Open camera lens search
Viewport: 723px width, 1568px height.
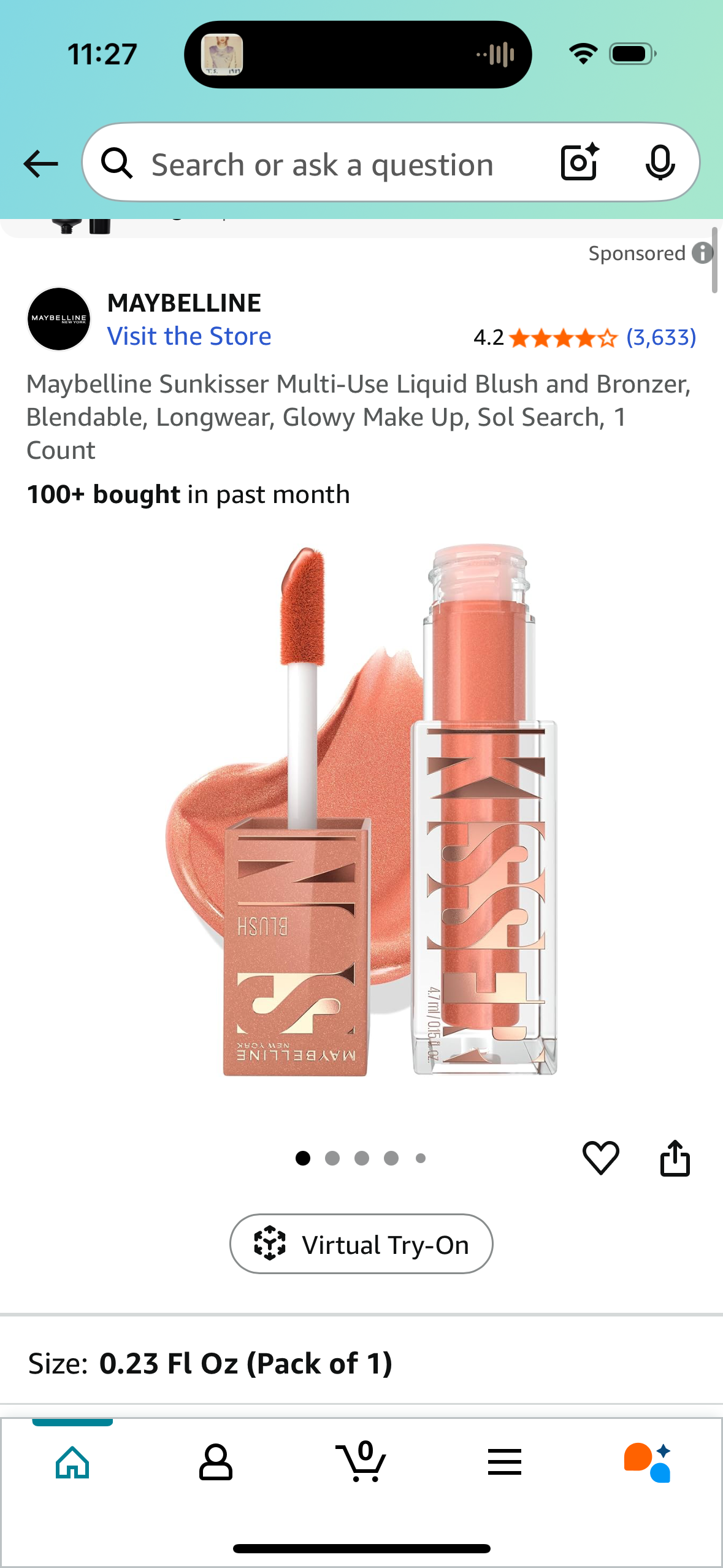coord(580,163)
